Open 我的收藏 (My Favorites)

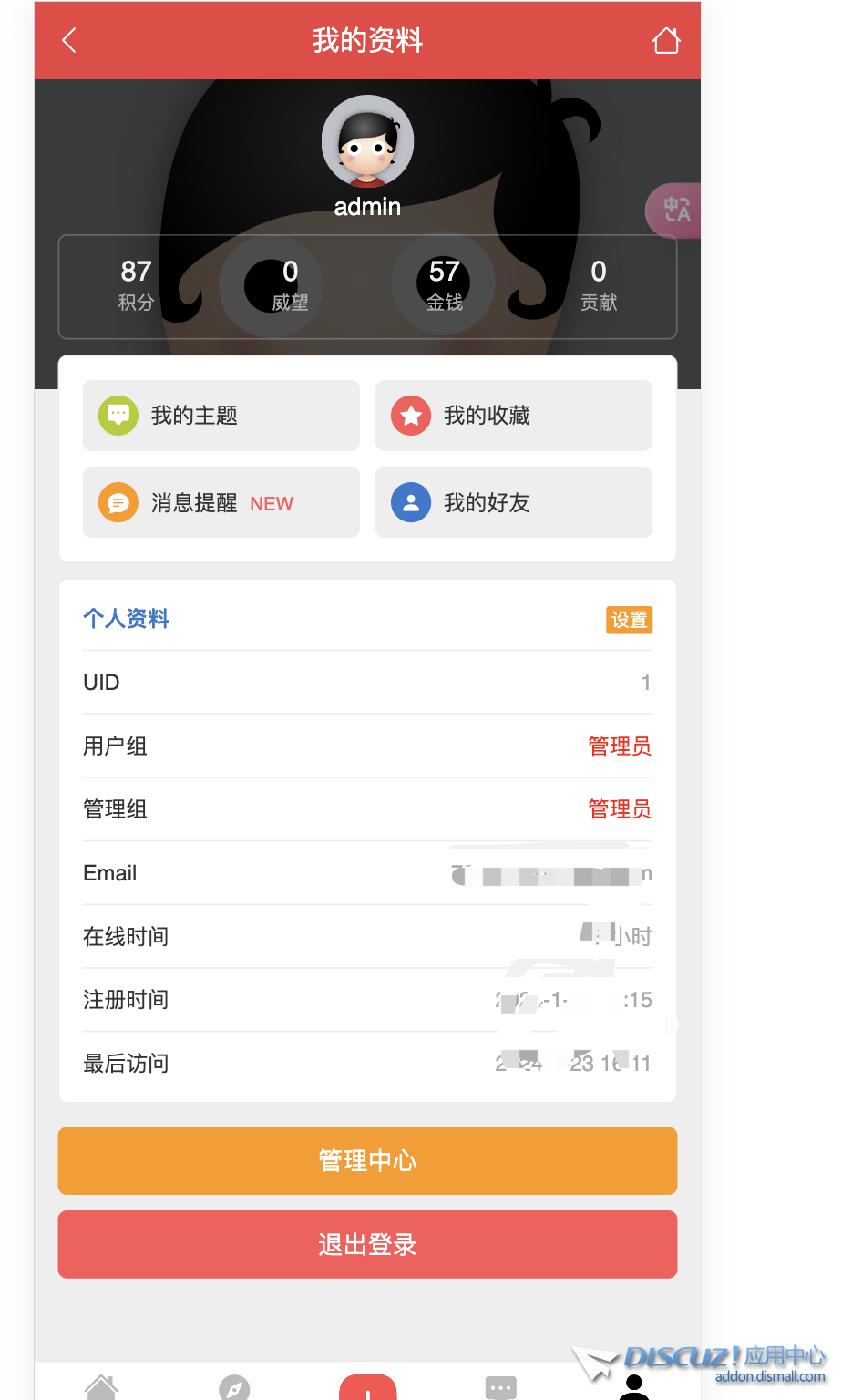click(x=514, y=416)
